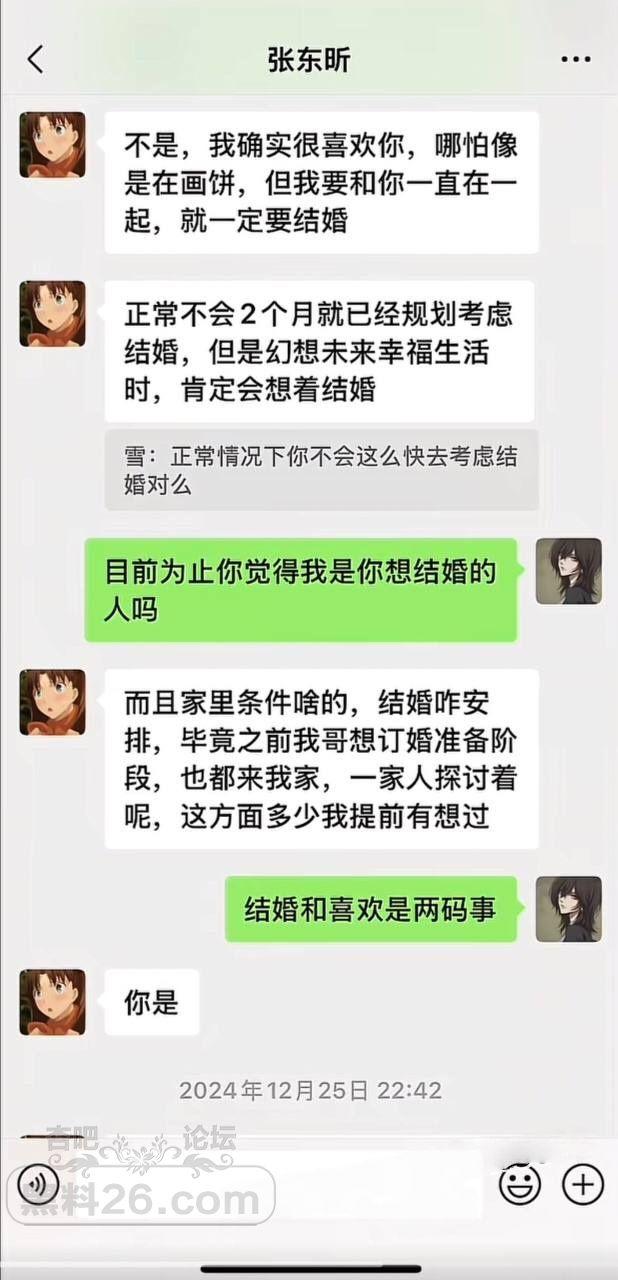Open my avatar beside 结婚和喜欢是两码事
The image size is (618, 1280).
coord(568,909)
